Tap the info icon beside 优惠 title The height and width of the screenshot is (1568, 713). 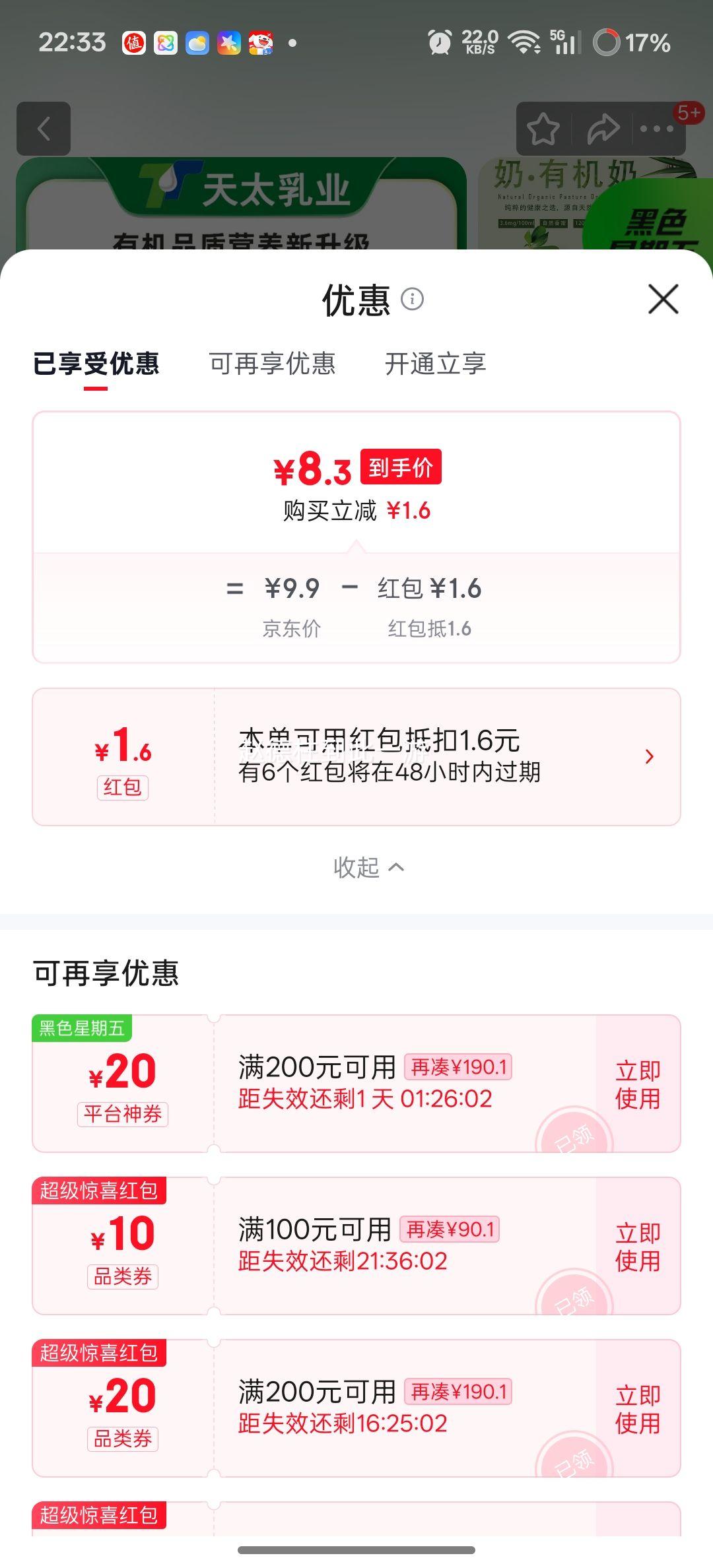[x=413, y=300]
